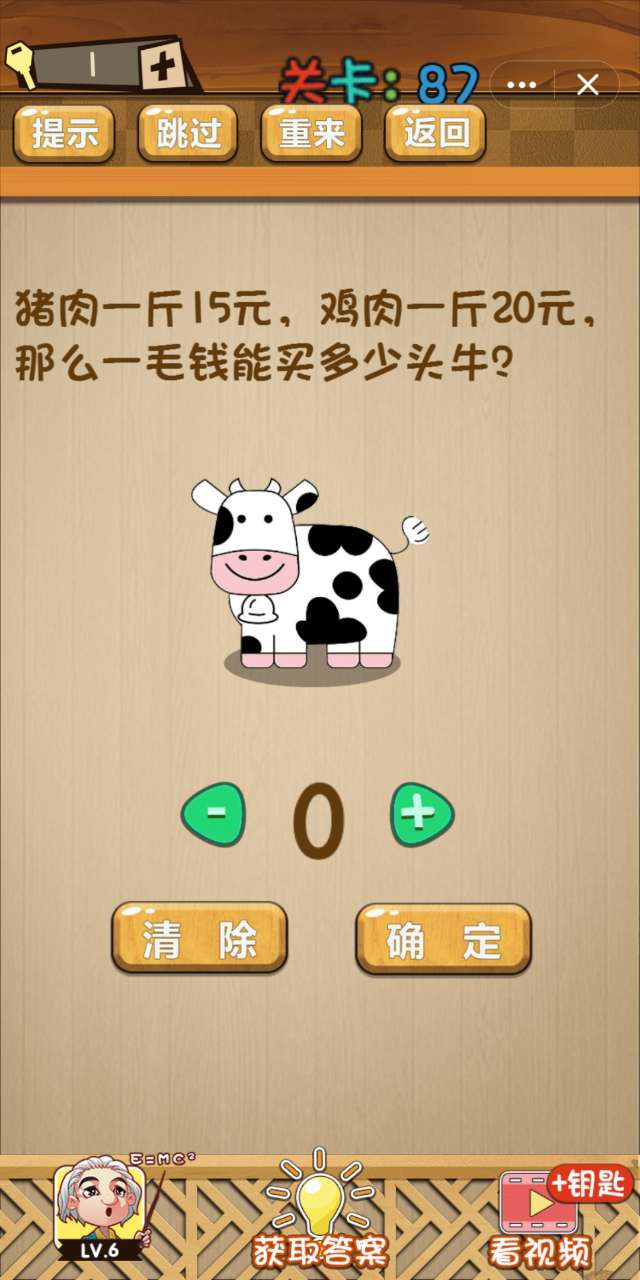
Task: Open the 提示 hint button
Action: point(64,133)
